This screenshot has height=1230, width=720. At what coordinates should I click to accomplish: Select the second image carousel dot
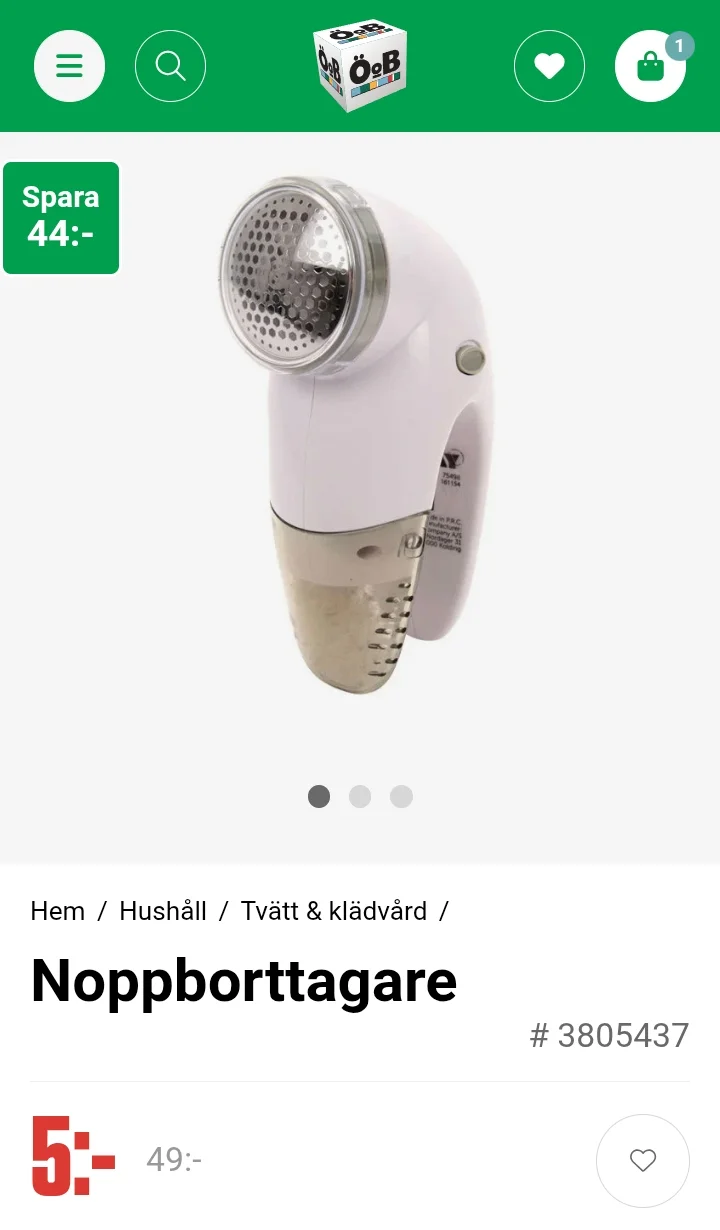pos(360,797)
